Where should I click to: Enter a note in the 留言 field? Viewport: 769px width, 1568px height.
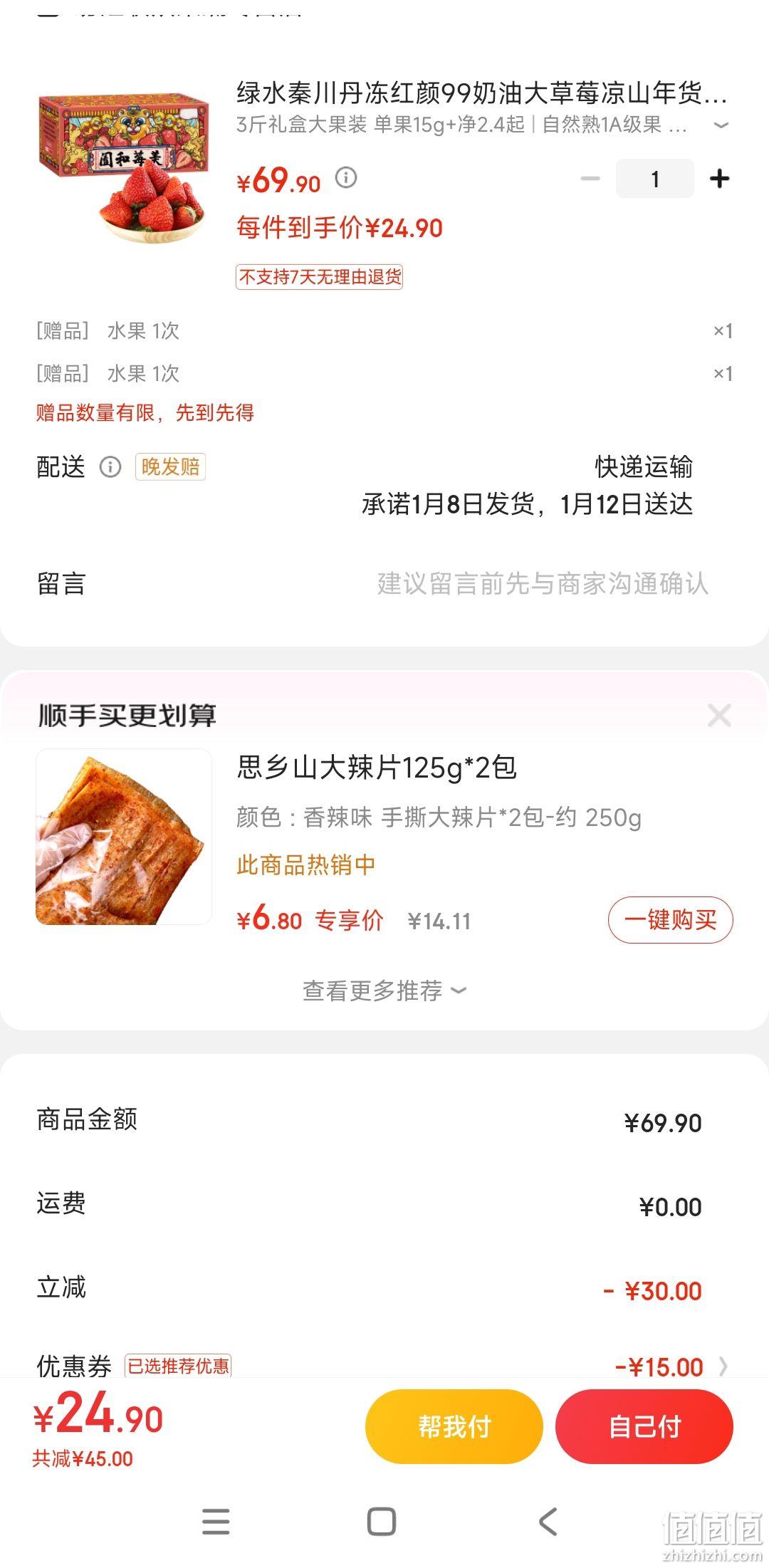(x=384, y=584)
